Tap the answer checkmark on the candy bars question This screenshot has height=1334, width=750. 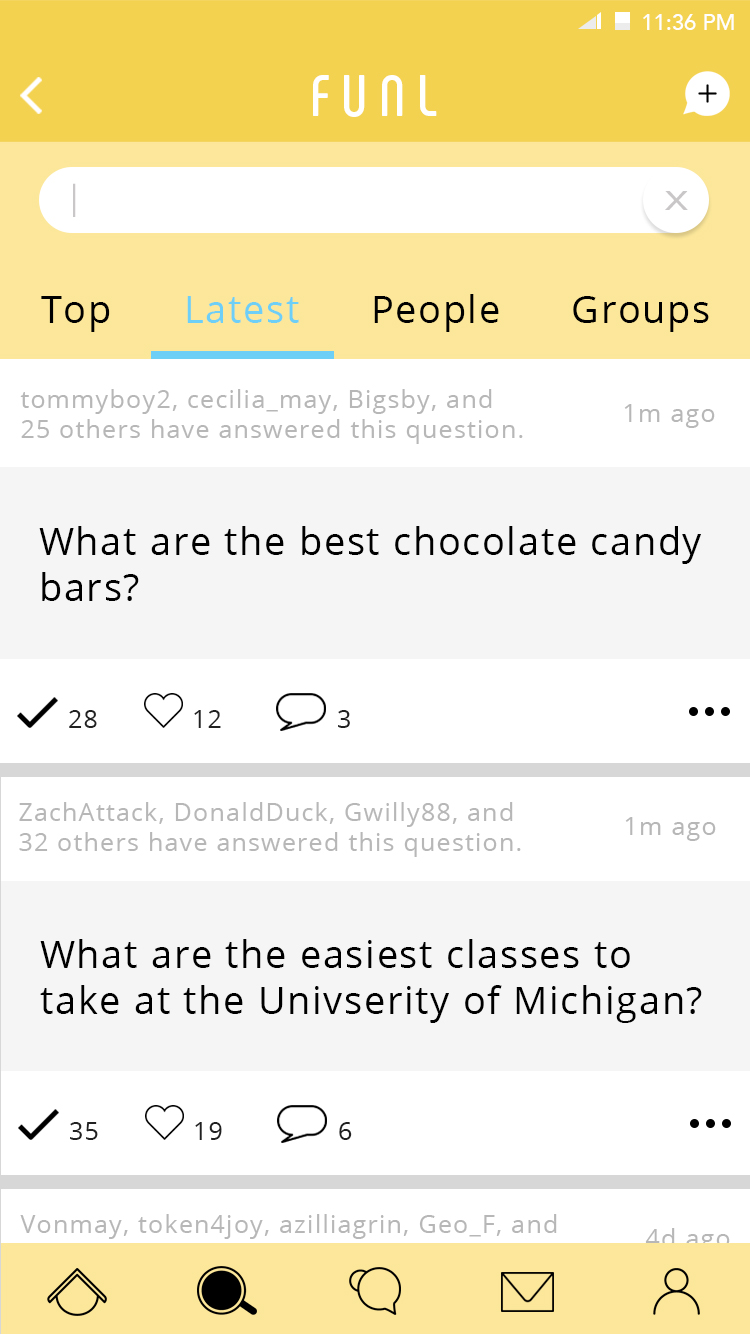38,713
